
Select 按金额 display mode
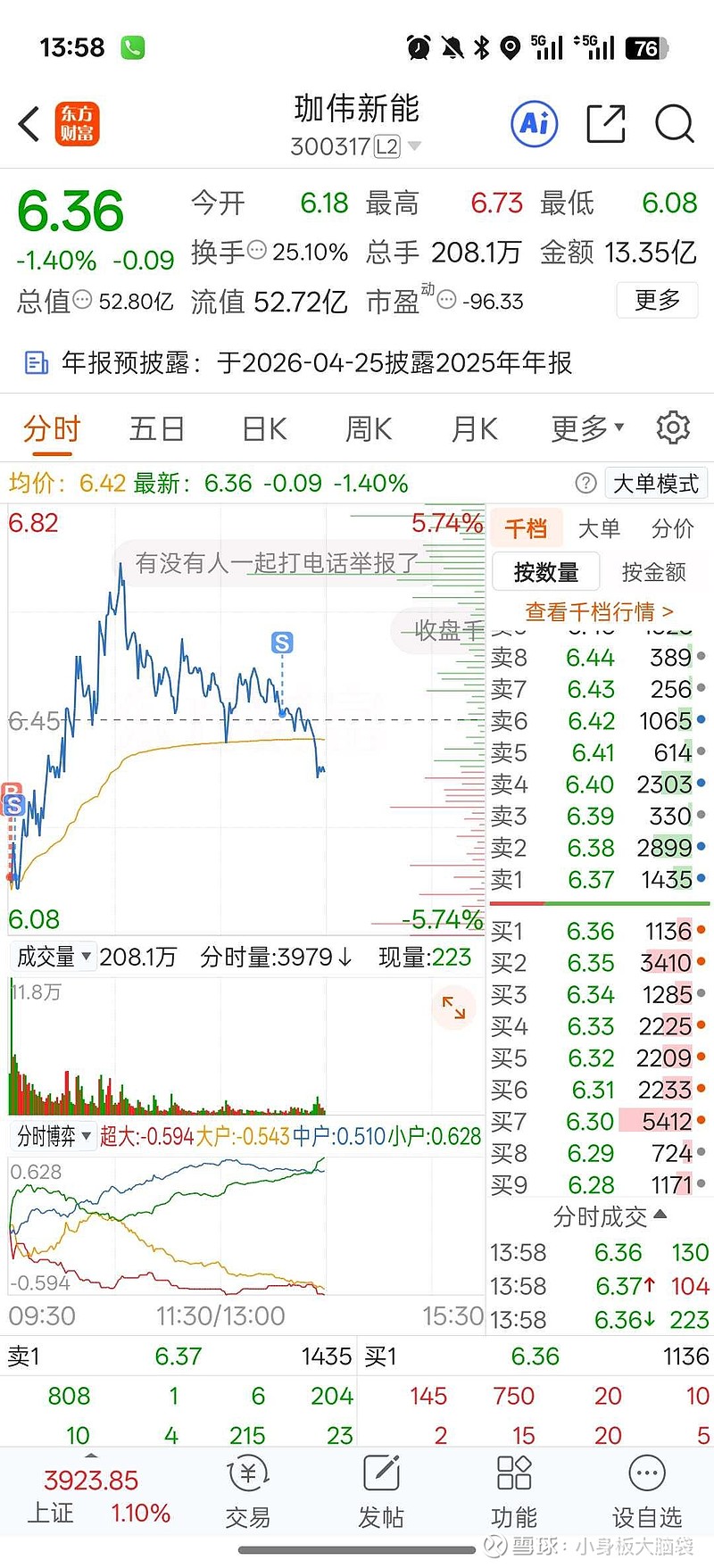[x=653, y=572]
